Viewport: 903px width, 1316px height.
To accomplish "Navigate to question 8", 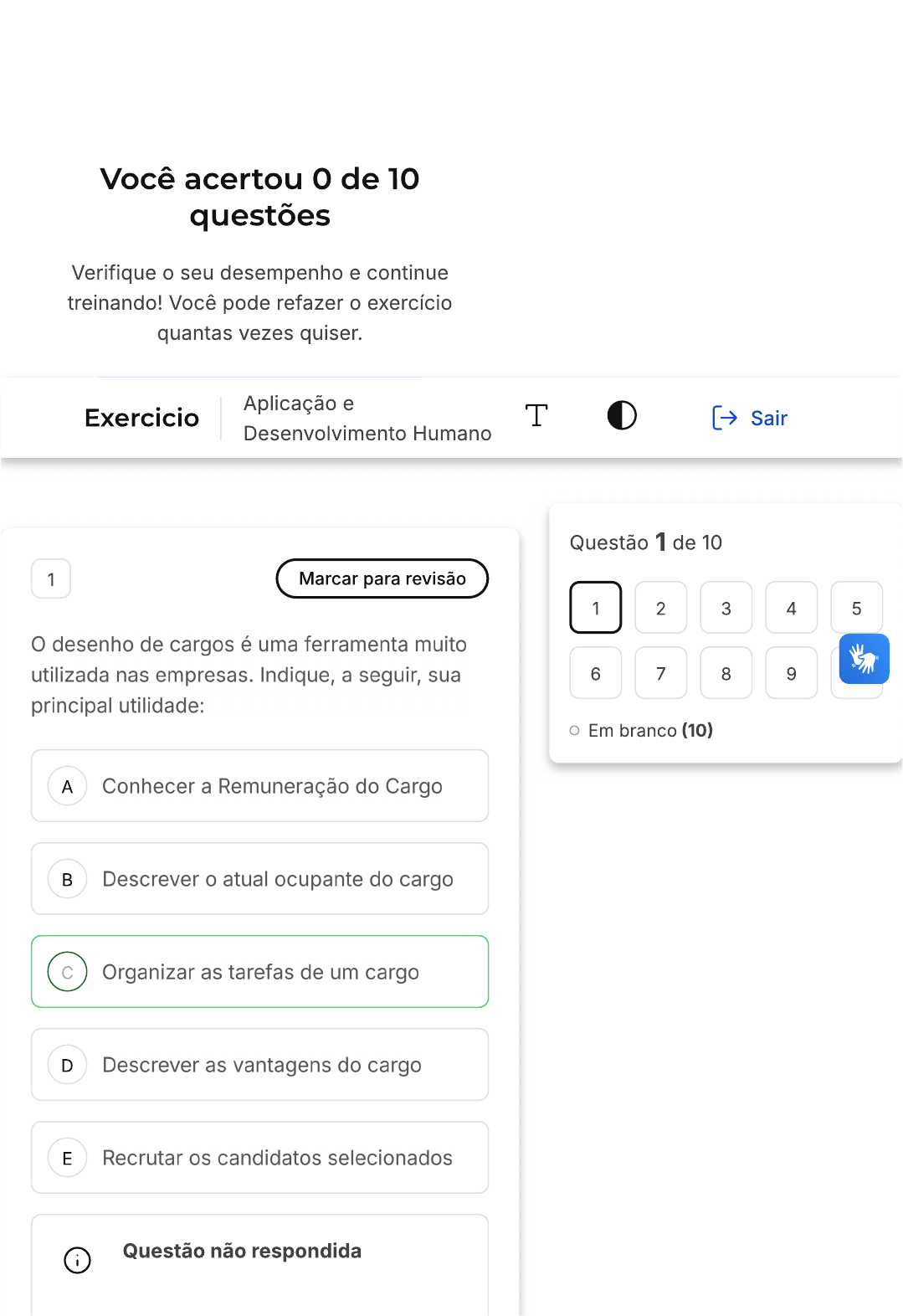I will [x=726, y=673].
